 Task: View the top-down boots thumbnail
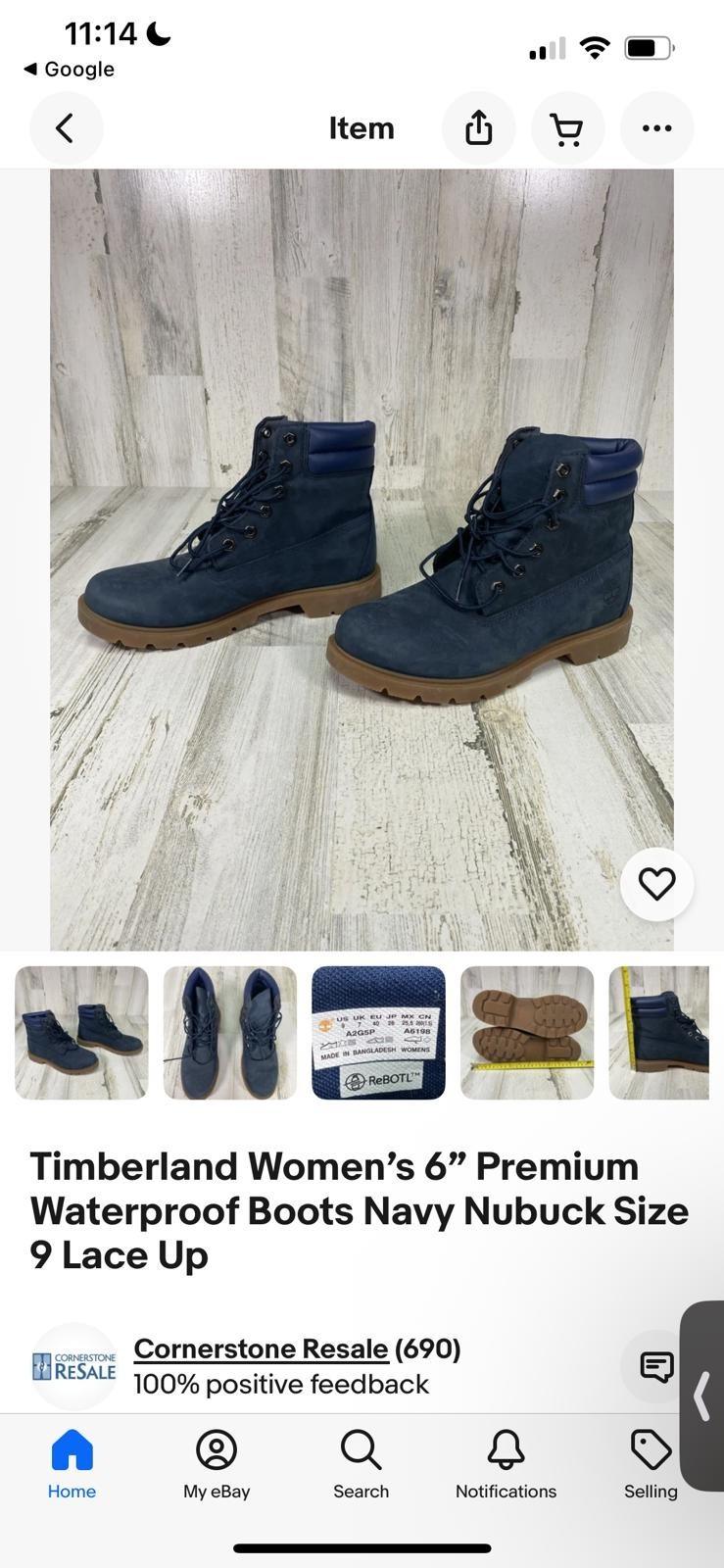coord(230,1033)
